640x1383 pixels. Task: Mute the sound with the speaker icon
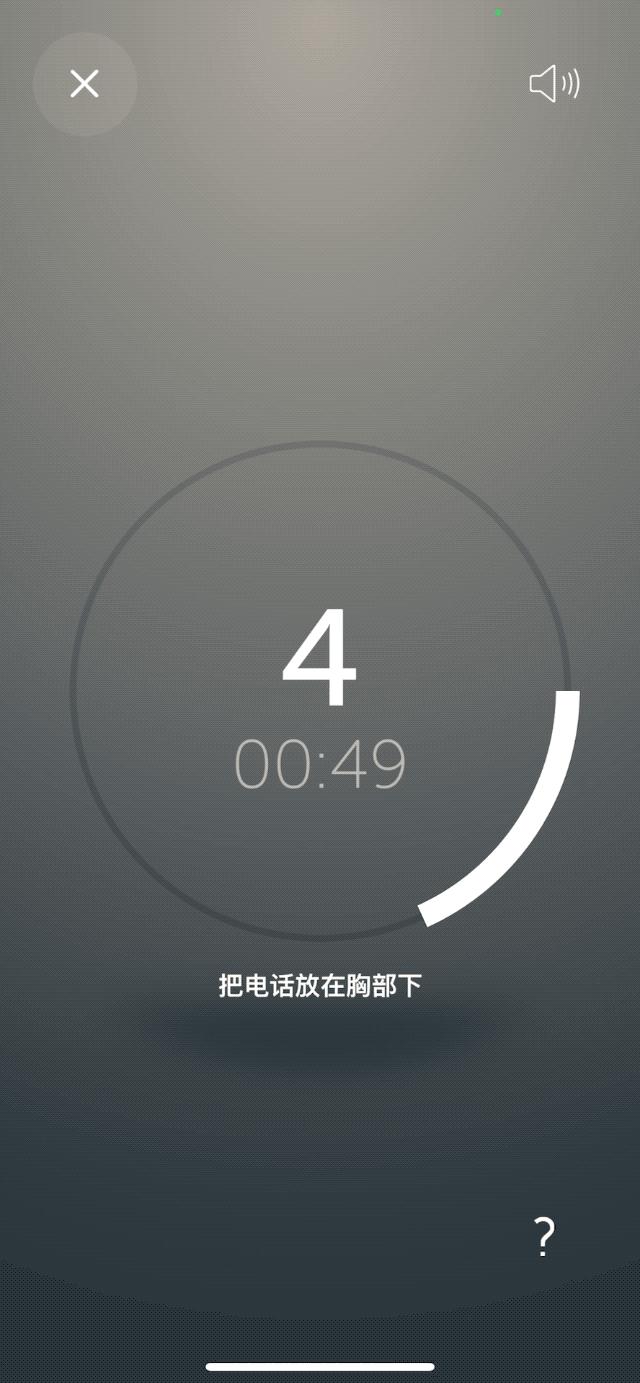554,84
